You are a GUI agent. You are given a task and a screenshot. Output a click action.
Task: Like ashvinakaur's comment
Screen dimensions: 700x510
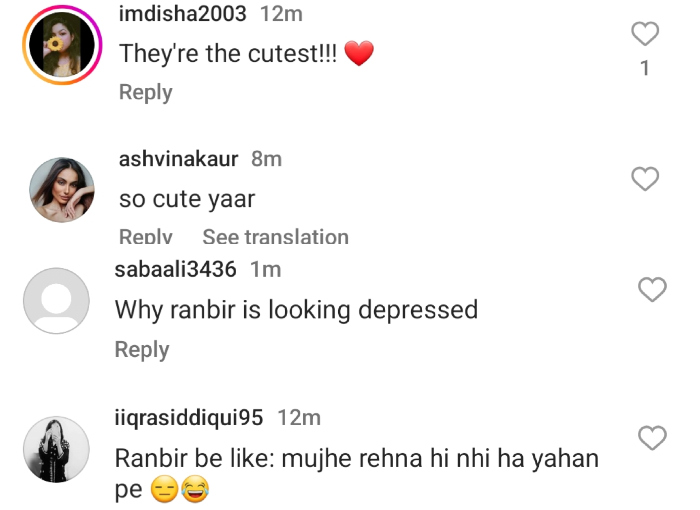(646, 179)
